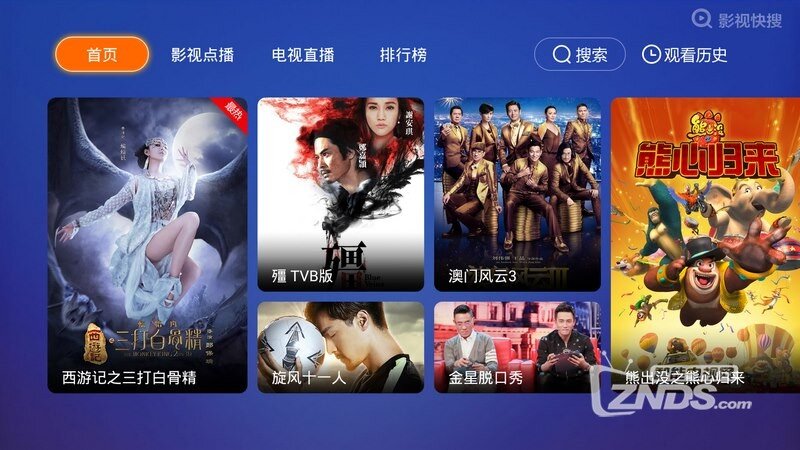Open the 熊出没之熊心归来 movie card
Screen dimensions: 800x450
tap(705, 245)
